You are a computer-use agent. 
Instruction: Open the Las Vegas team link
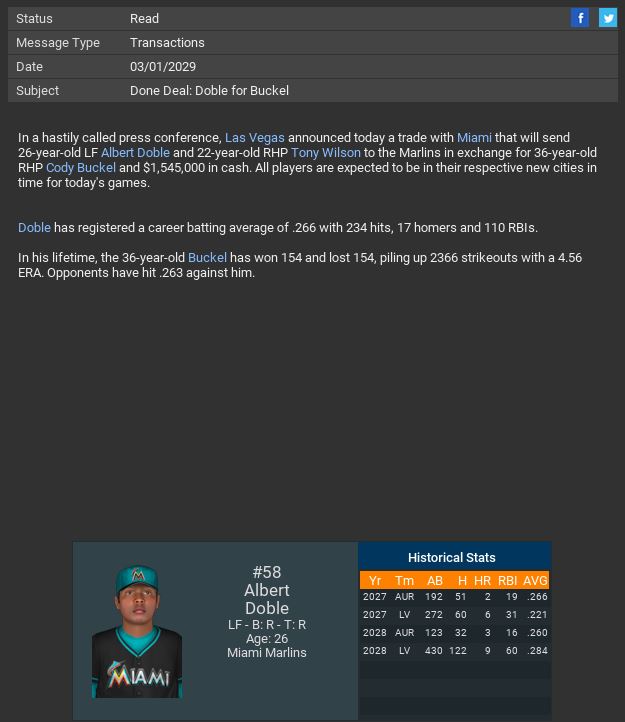(x=254, y=138)
